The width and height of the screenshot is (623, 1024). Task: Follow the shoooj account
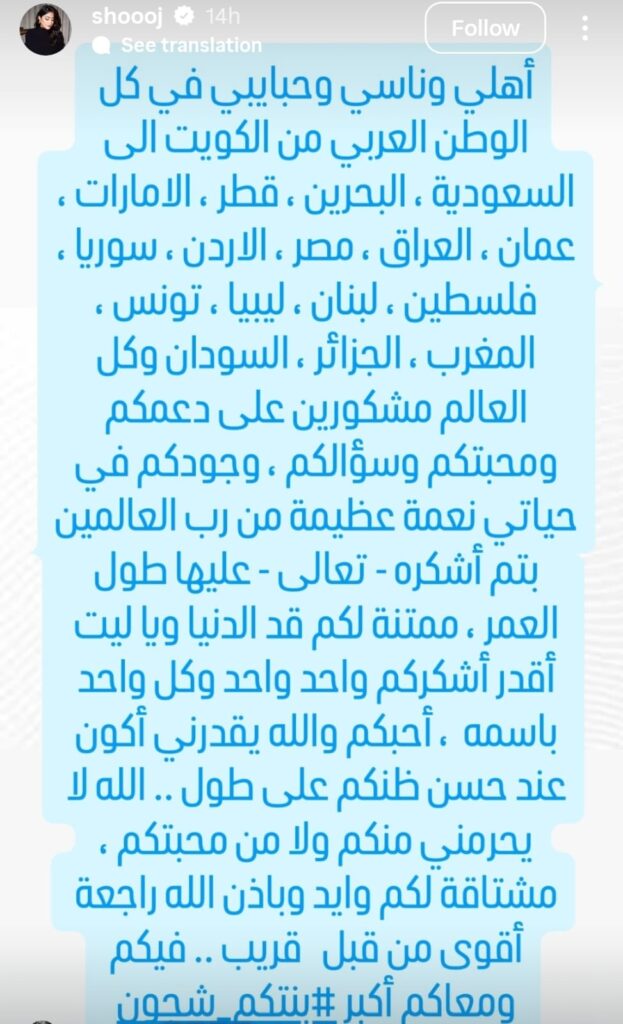[485, 28]
